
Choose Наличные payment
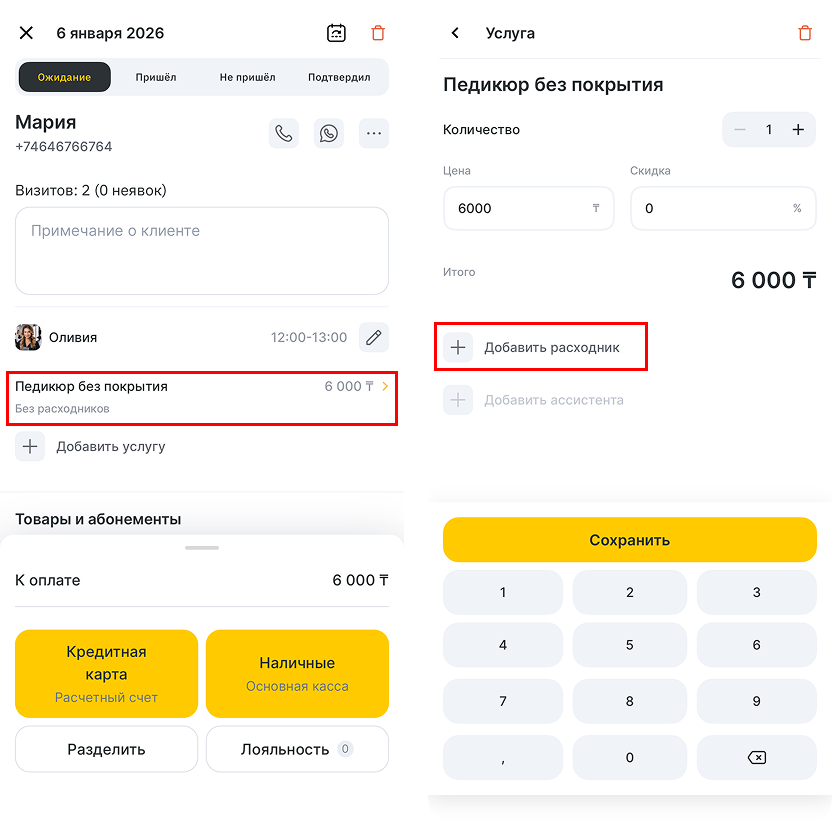point(297,673)
